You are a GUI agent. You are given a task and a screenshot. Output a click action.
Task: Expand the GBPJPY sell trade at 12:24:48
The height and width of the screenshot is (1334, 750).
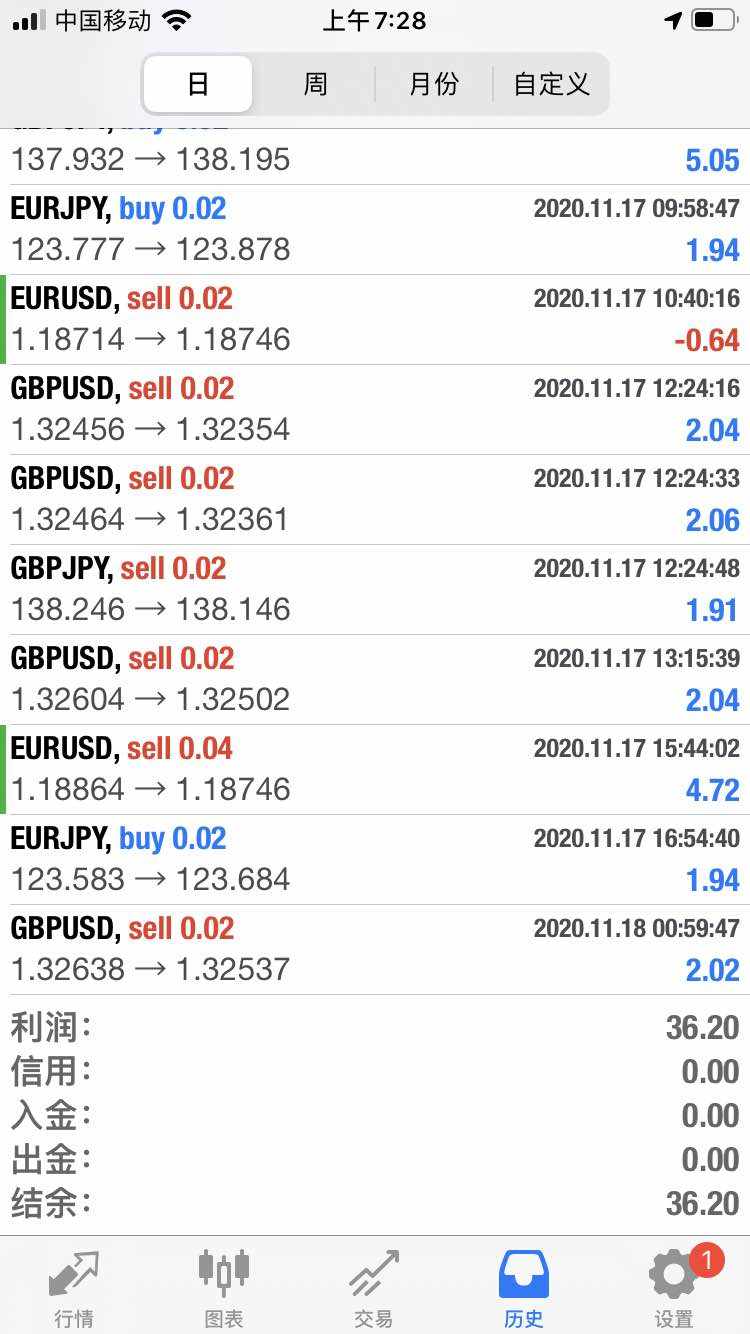coord(375,590)
